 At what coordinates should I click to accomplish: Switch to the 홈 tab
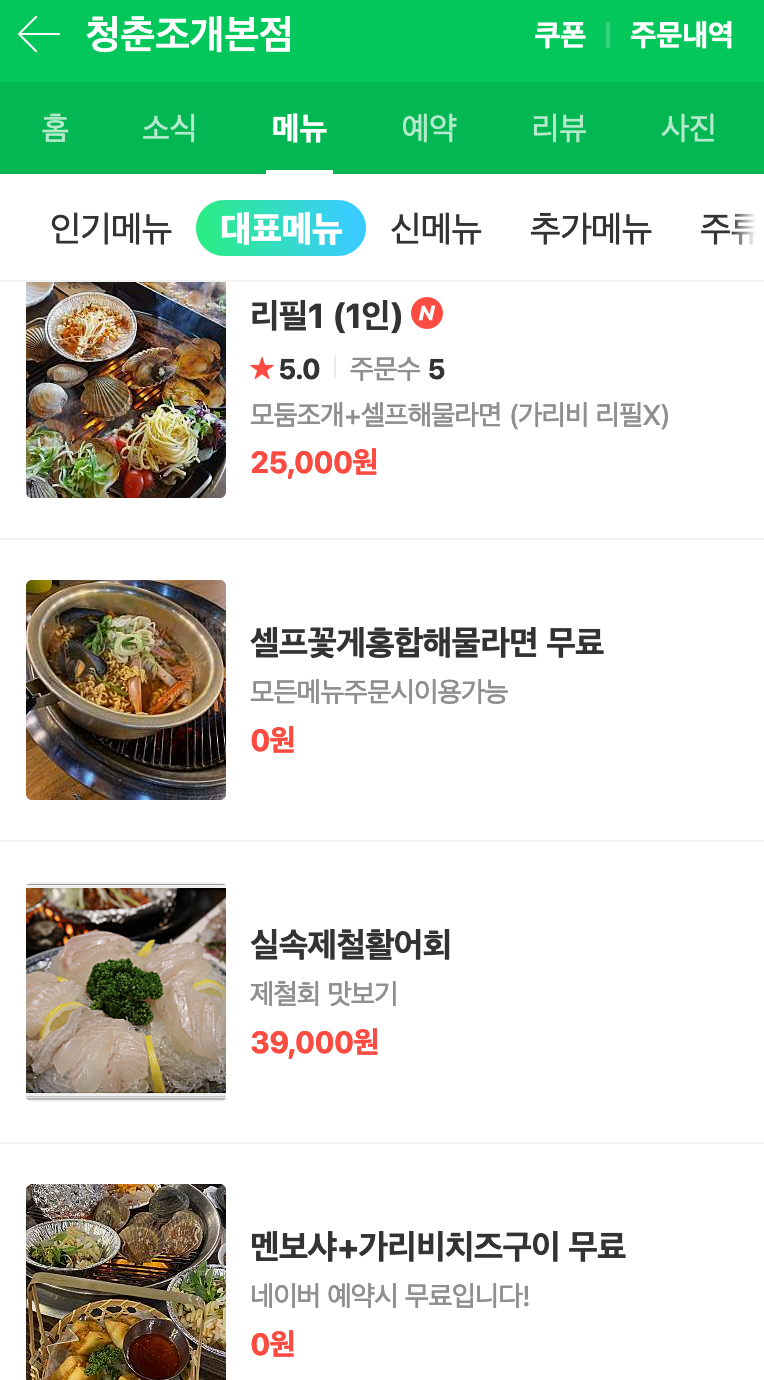55,128
